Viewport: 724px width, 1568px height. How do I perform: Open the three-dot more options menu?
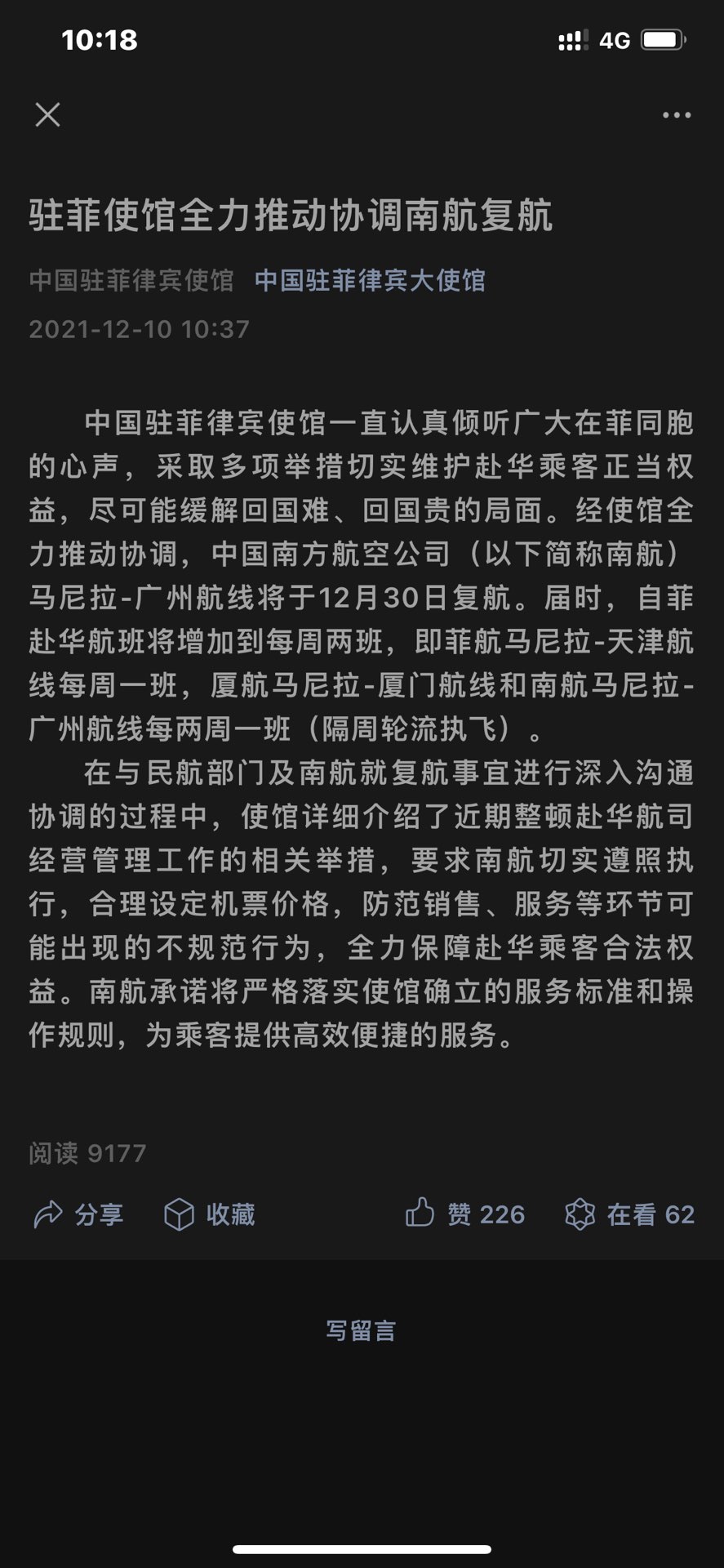(677, 115)
